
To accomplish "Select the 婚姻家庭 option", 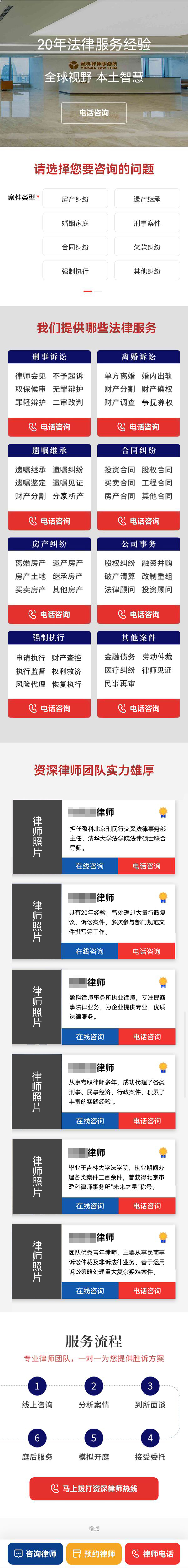I will (75, 223).
